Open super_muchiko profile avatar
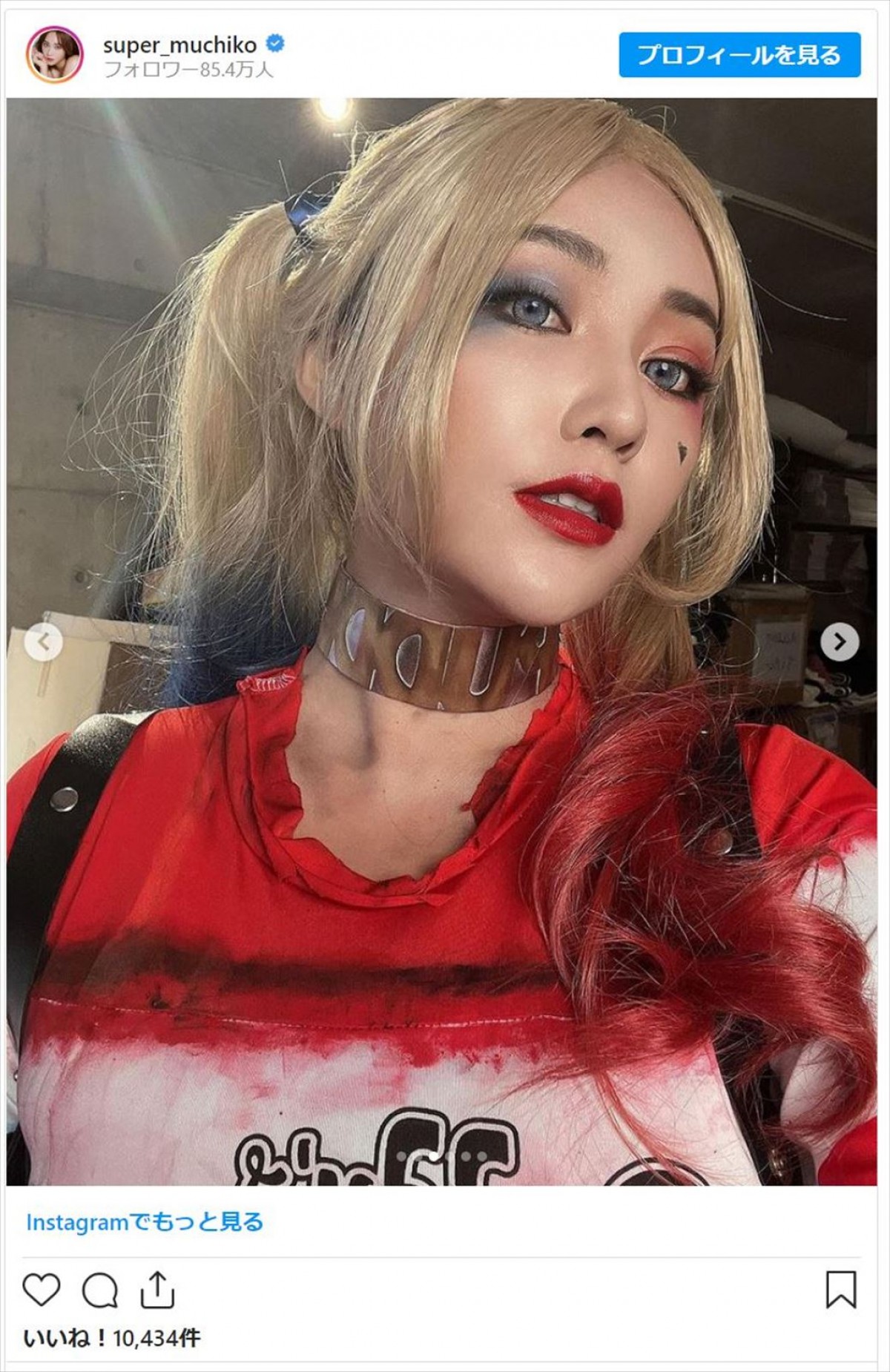The width and height of the screenshot is (890, 1372). [55, 56]
